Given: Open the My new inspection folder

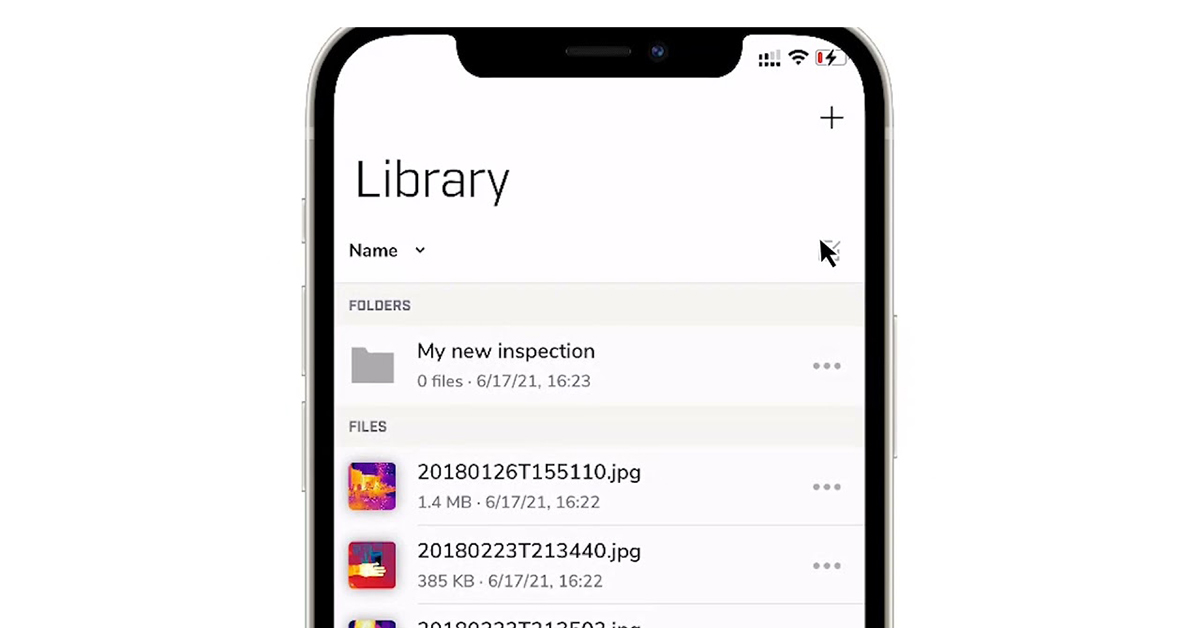Looking at the screenshot, I should [505, 365].
